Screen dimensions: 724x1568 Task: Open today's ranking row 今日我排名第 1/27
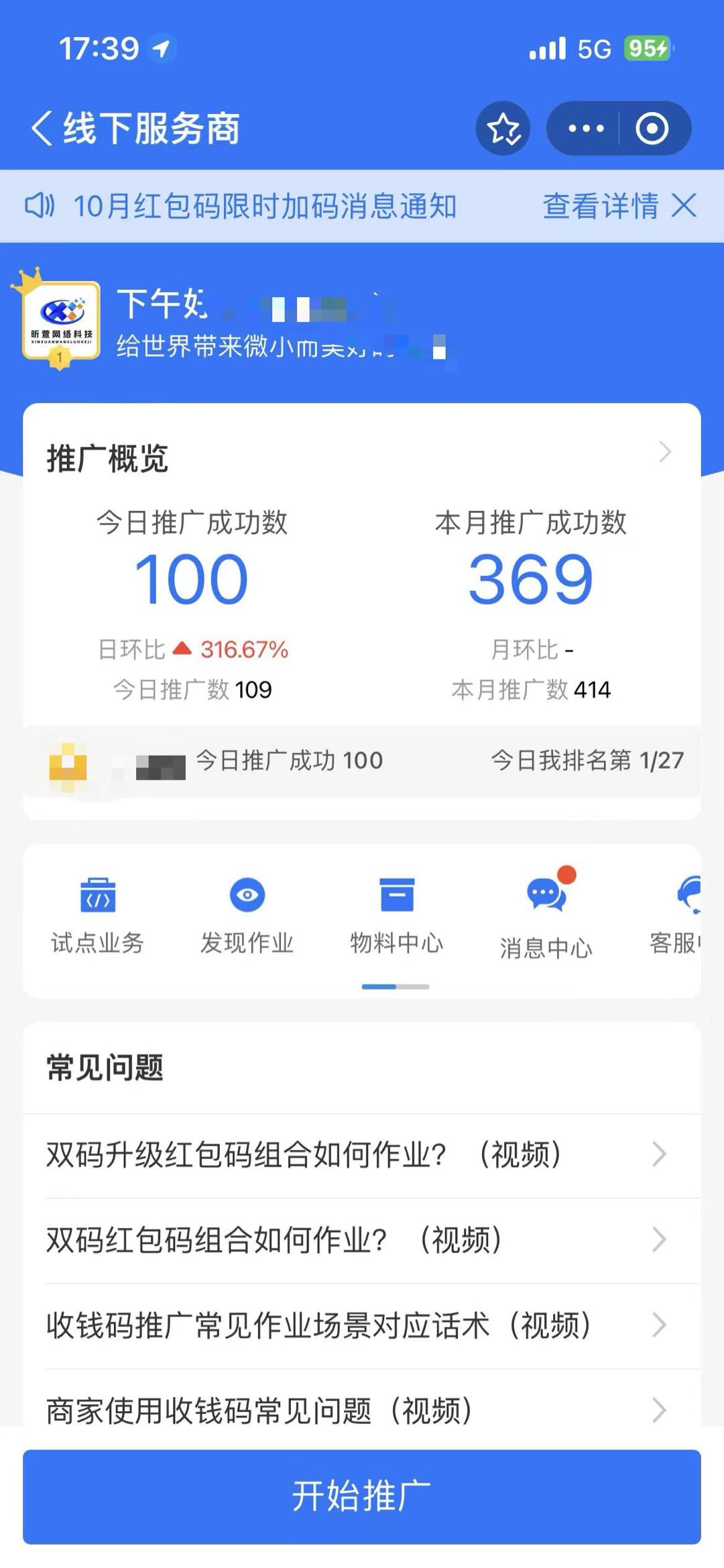[x=362, y=761]
